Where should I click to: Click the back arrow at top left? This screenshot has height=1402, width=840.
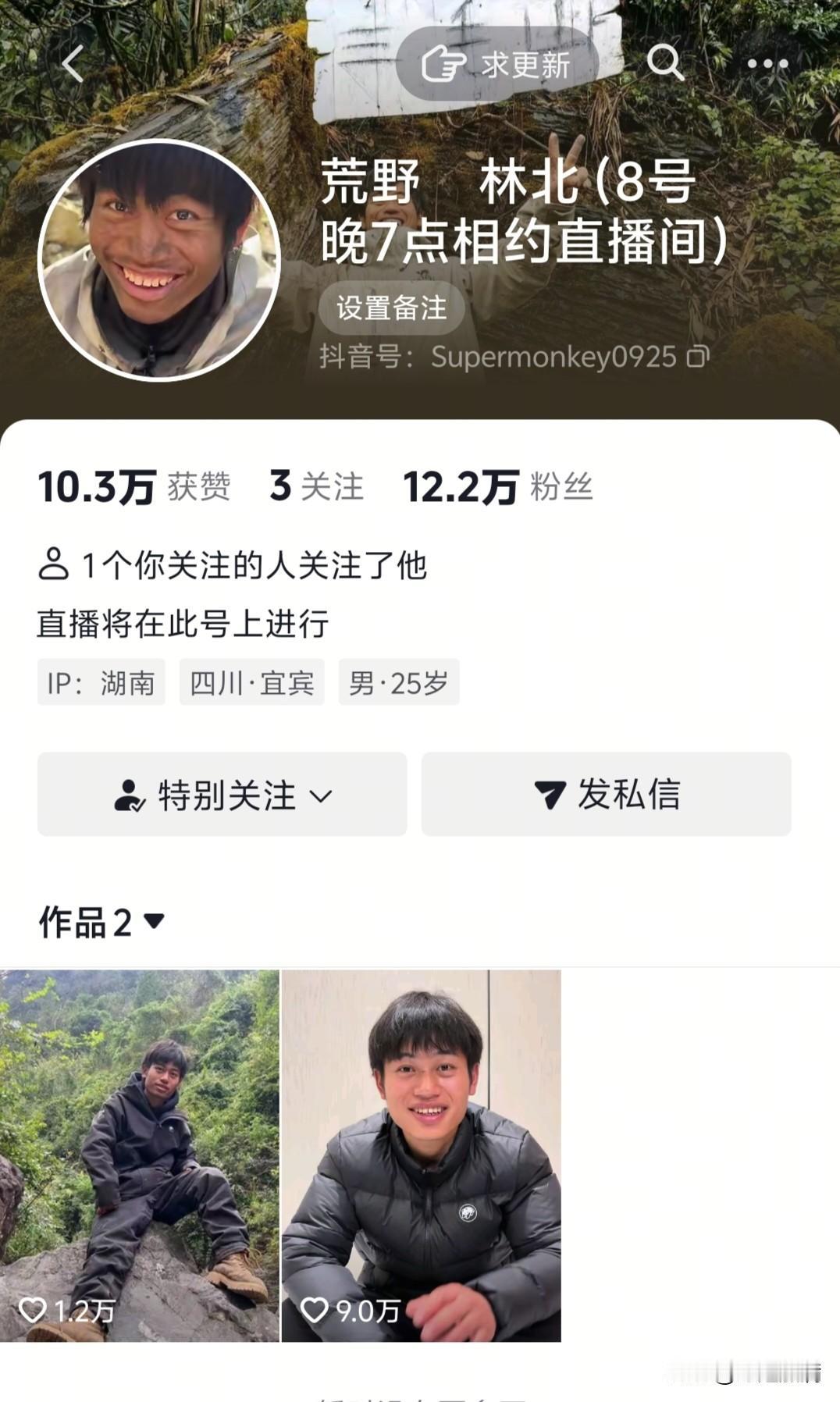pos(73,65)
